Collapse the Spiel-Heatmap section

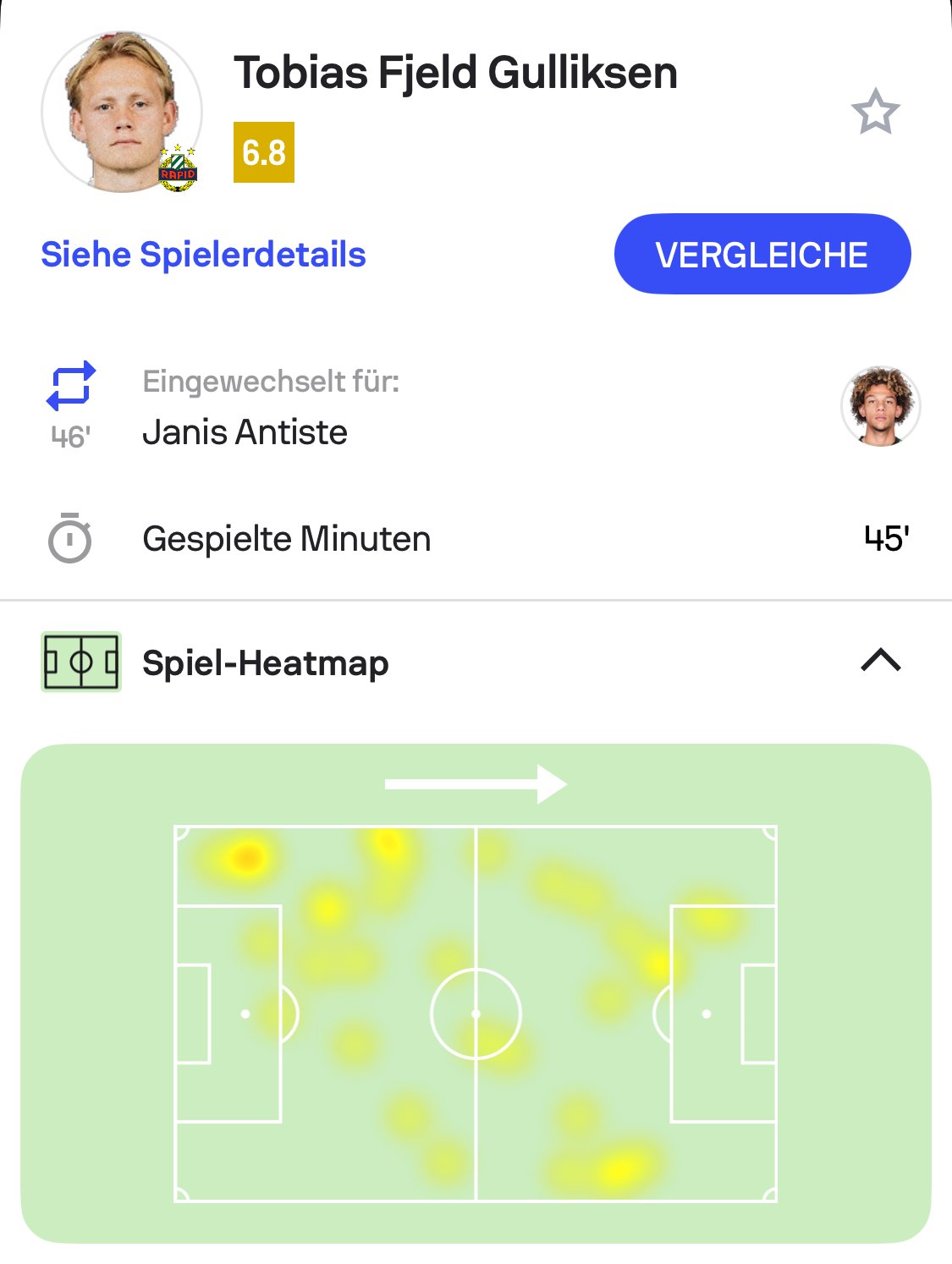[x=880, y=661]
